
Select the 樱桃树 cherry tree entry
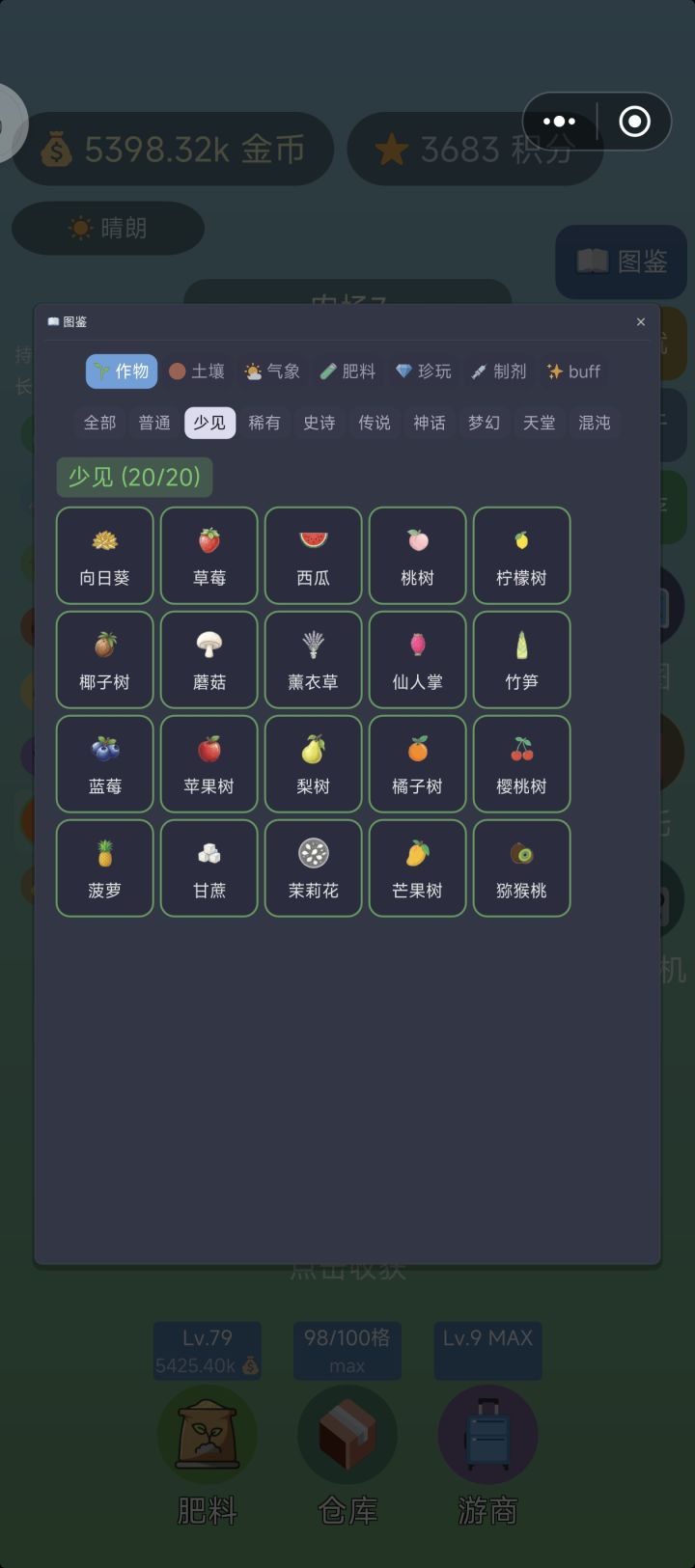coord(521,763)
